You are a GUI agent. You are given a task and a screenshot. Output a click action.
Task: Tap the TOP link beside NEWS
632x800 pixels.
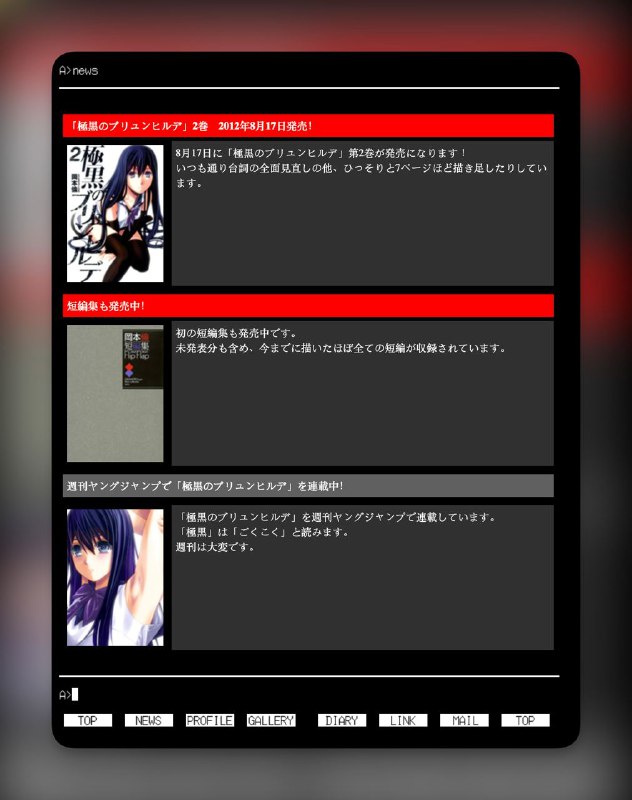pyautogui.click(x=87, y=720)
